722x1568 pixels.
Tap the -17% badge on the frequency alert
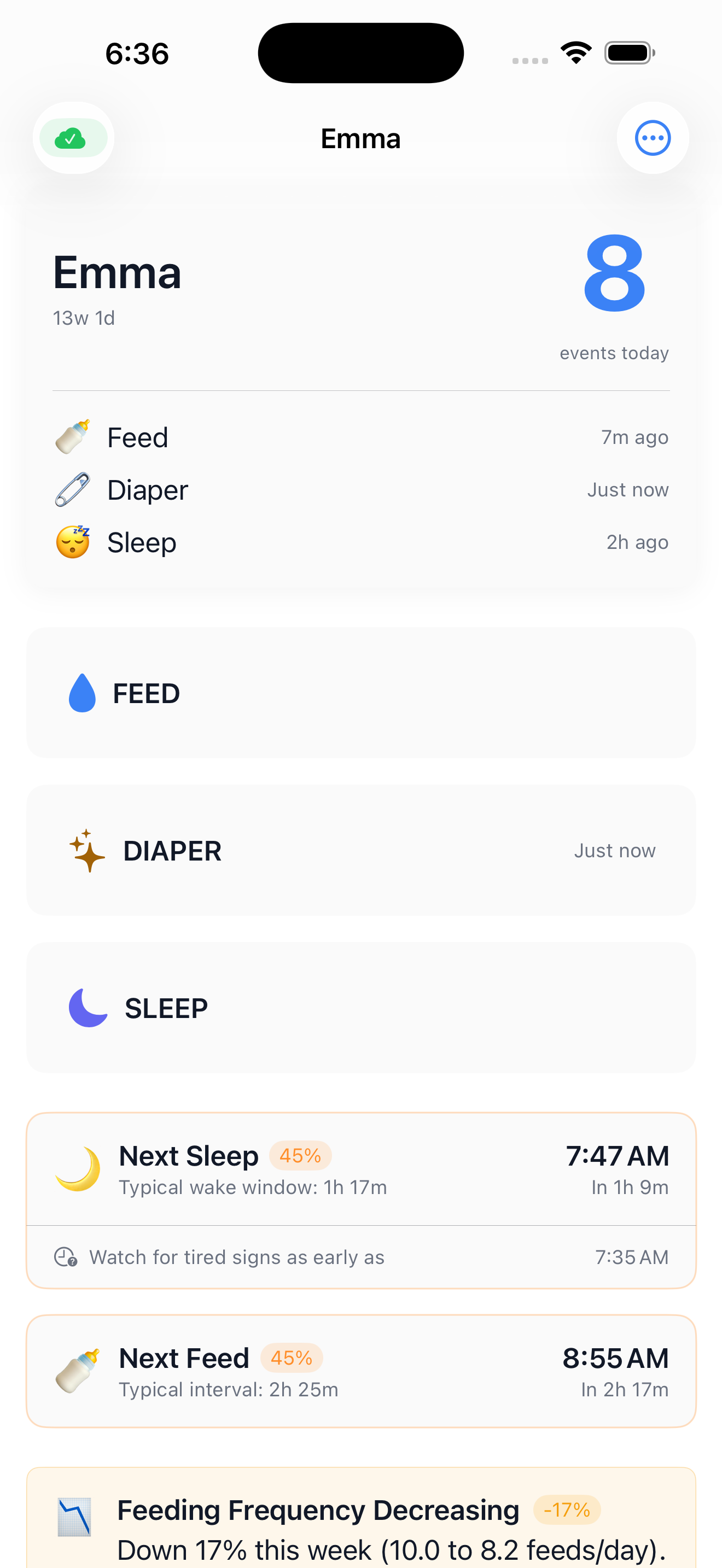566,1510
